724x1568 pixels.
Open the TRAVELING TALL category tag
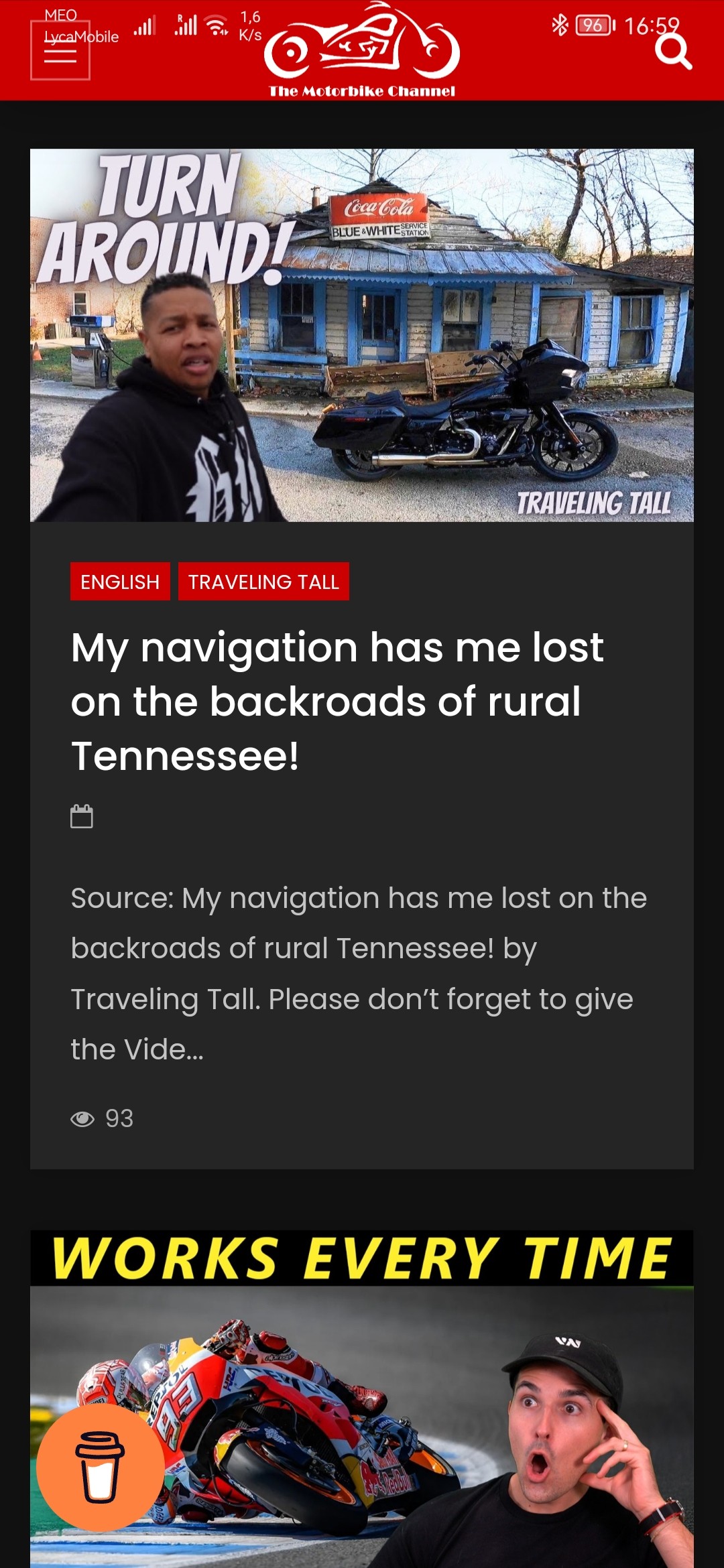(263, 582)
